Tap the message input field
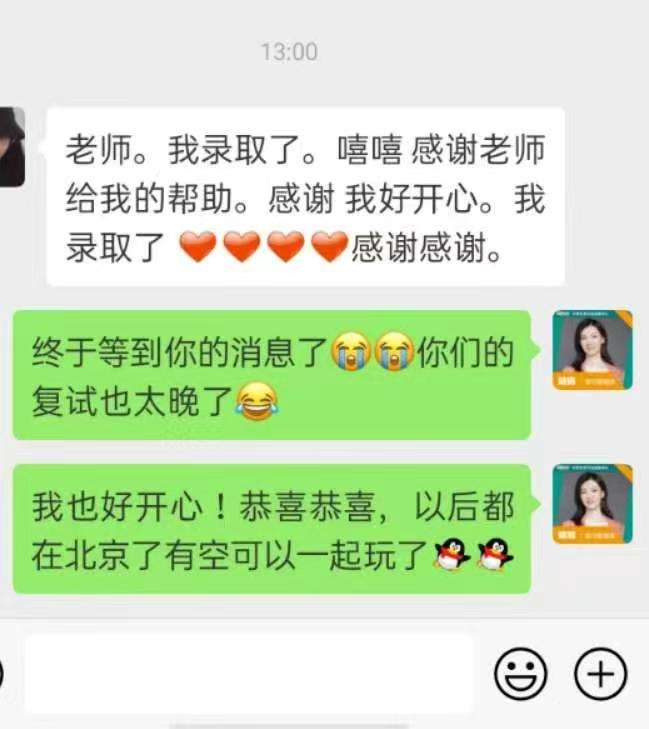The width and height of the screenshot is (649, 729). (x=248, y=673)
